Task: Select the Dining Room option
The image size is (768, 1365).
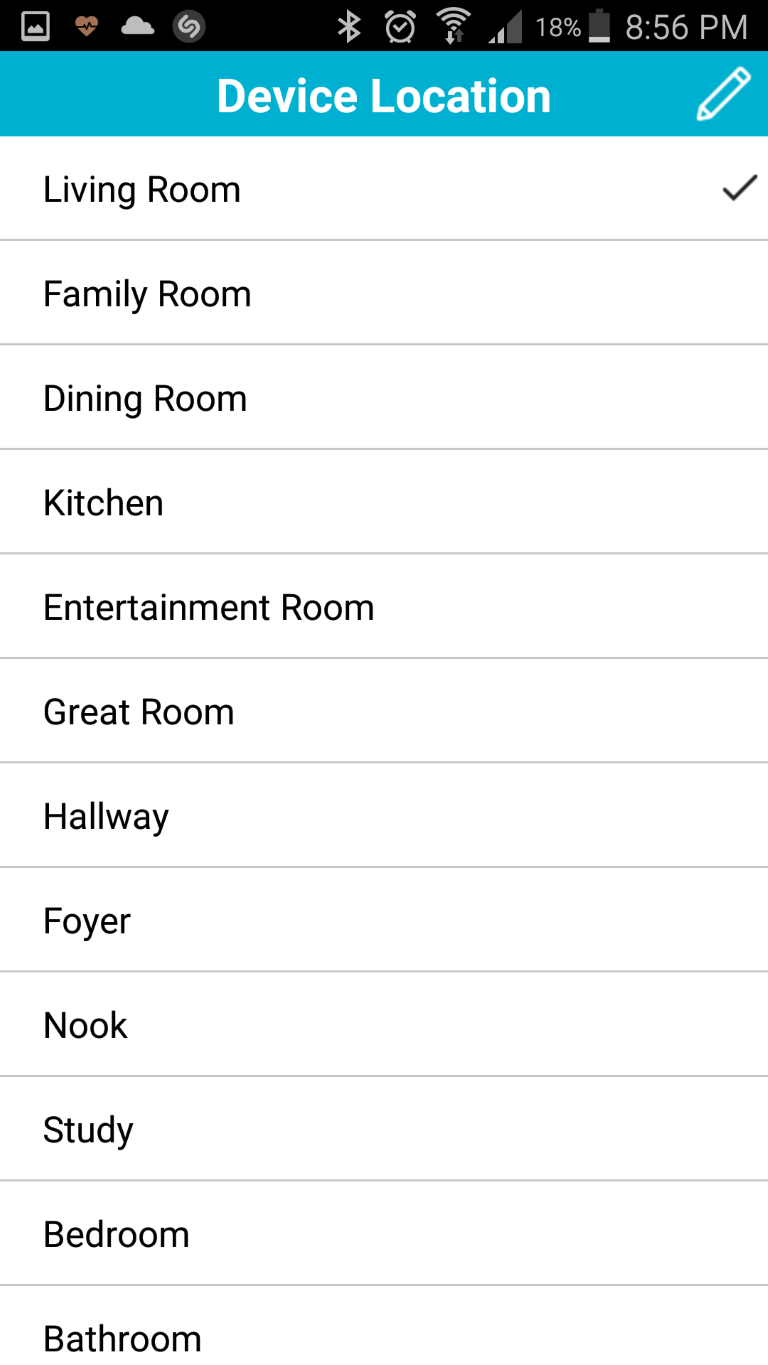Action: [384, 398]
